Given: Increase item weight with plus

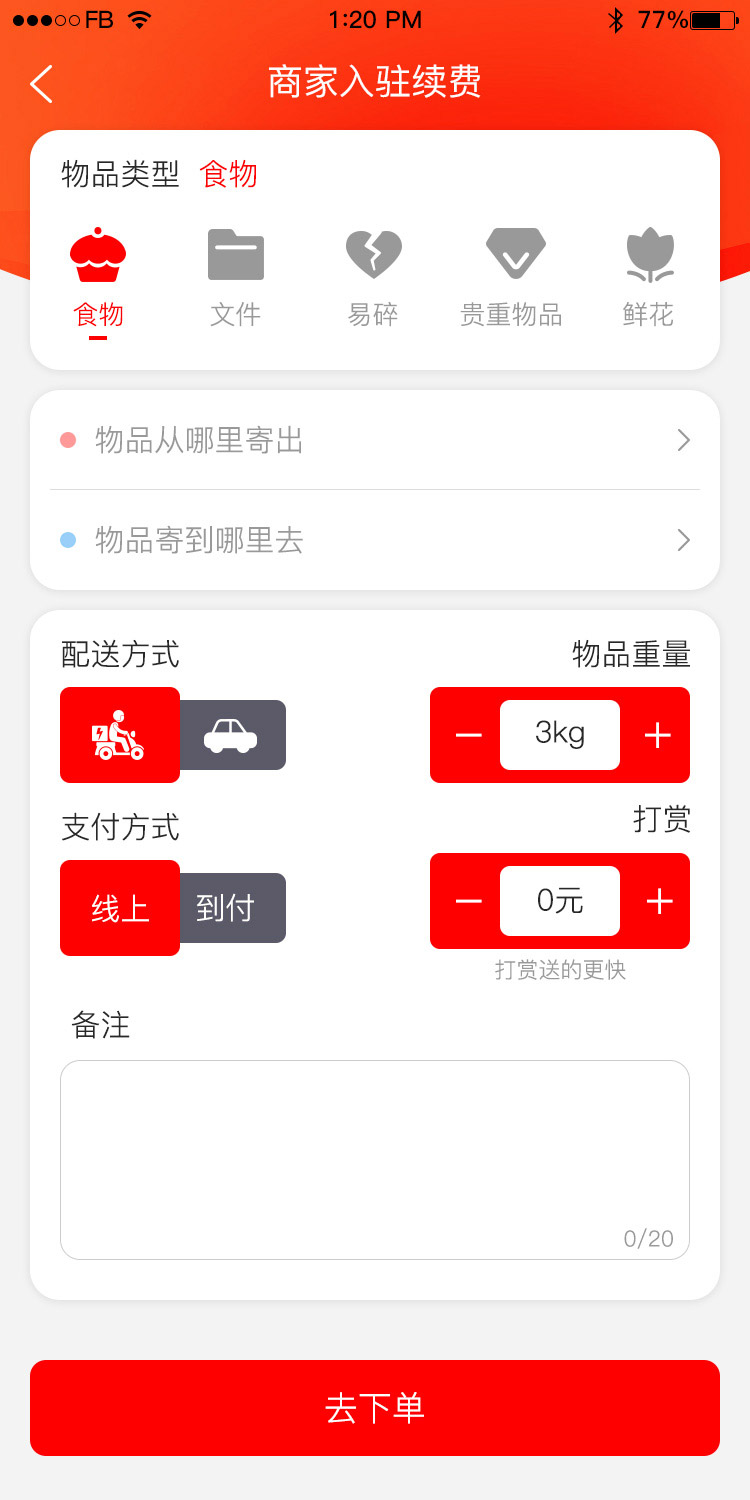Looking at the screenshot, I should pyautogui.click(x=656, y=735).
